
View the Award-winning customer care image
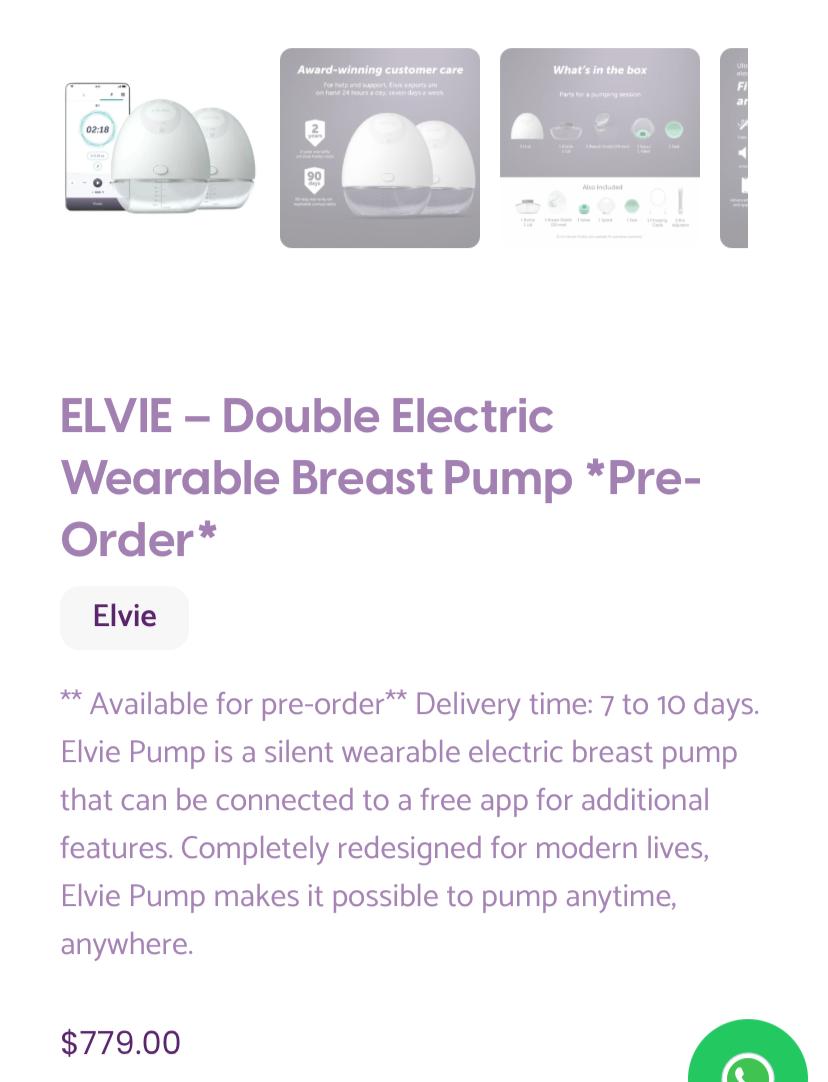(x=380, y=148)
